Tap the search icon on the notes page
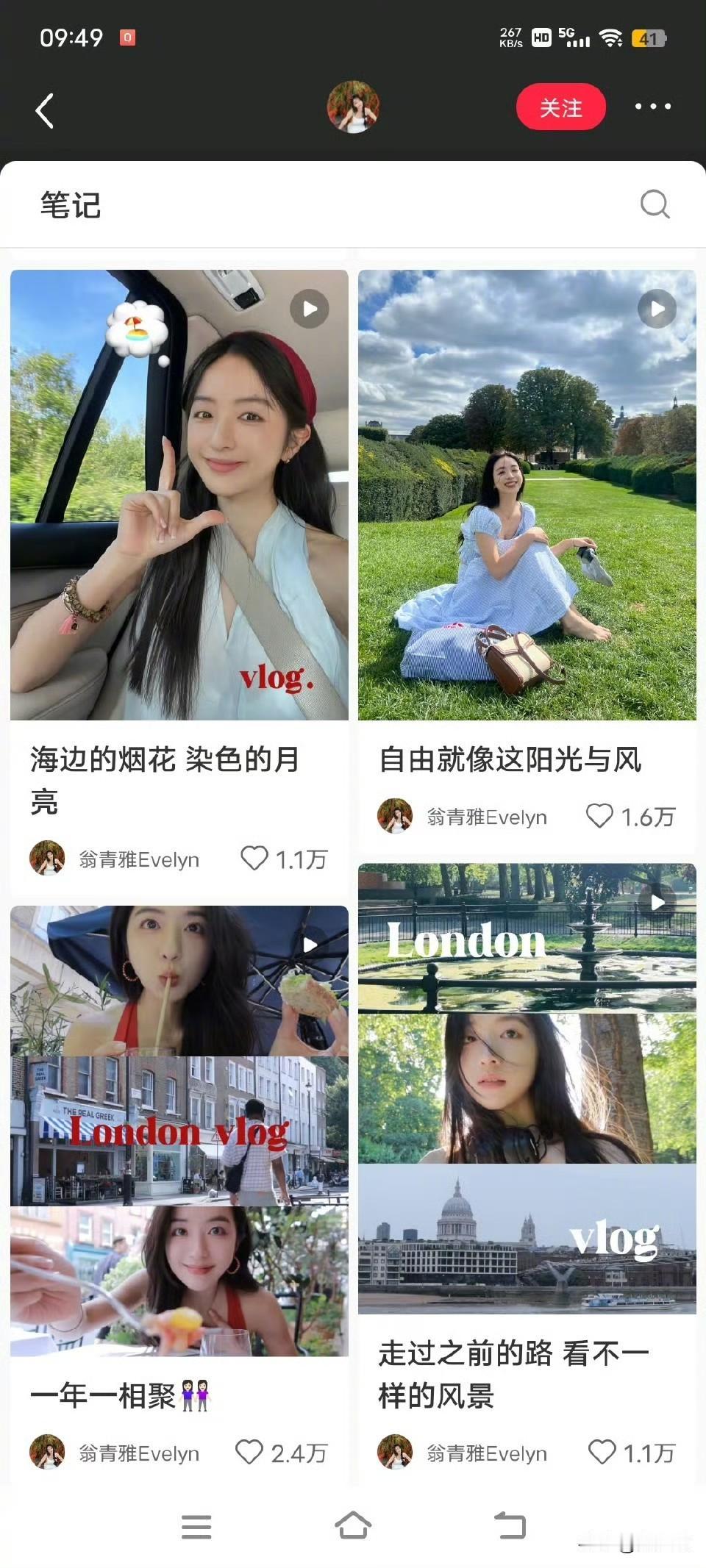 (654, 204)
